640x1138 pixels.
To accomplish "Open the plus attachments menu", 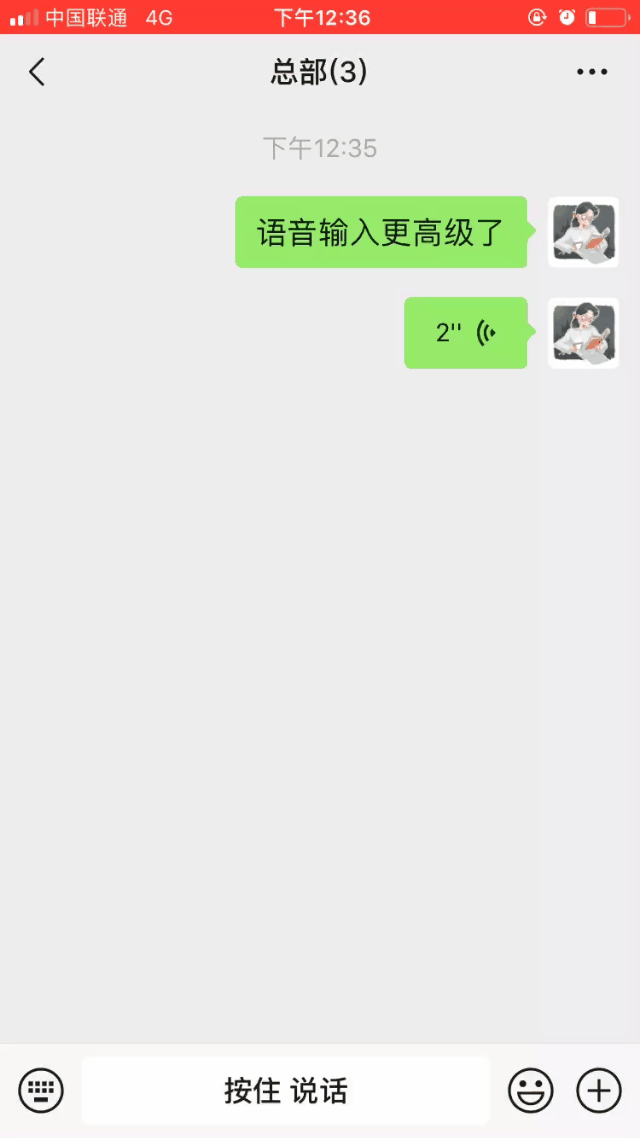I will [x=598, y=1090].
